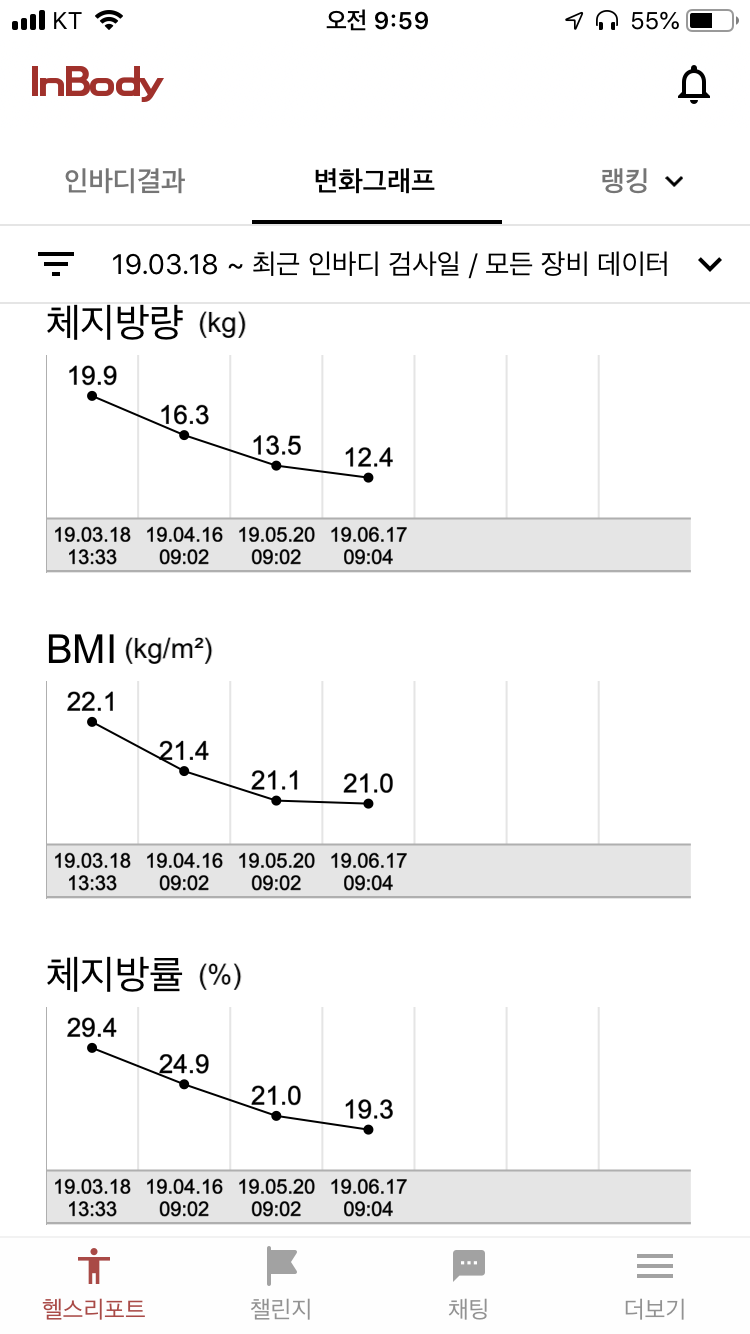
Task: Open the 더보기 menu tab
Action: pos(655,1283)
